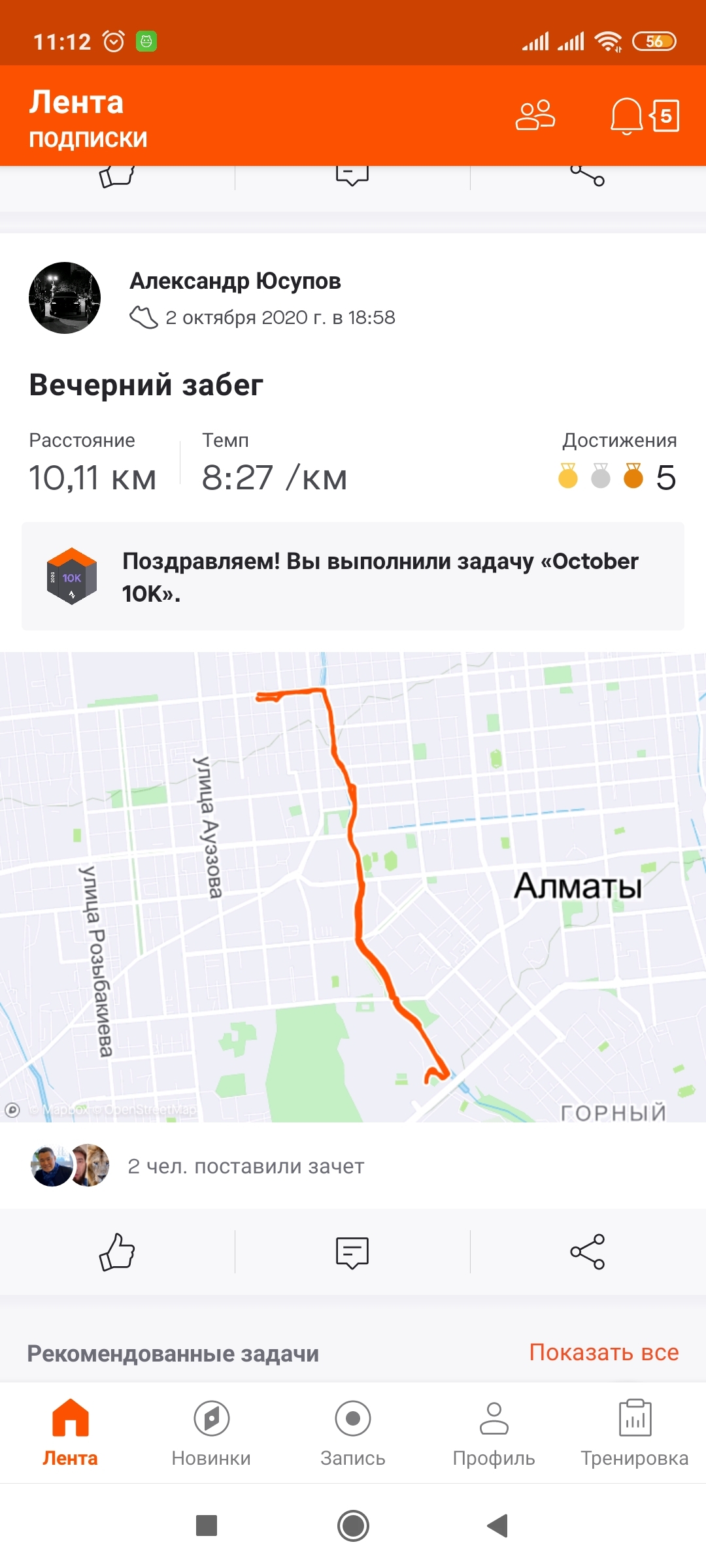
Task: Tap the system back button
Action: click(498, 1526)
